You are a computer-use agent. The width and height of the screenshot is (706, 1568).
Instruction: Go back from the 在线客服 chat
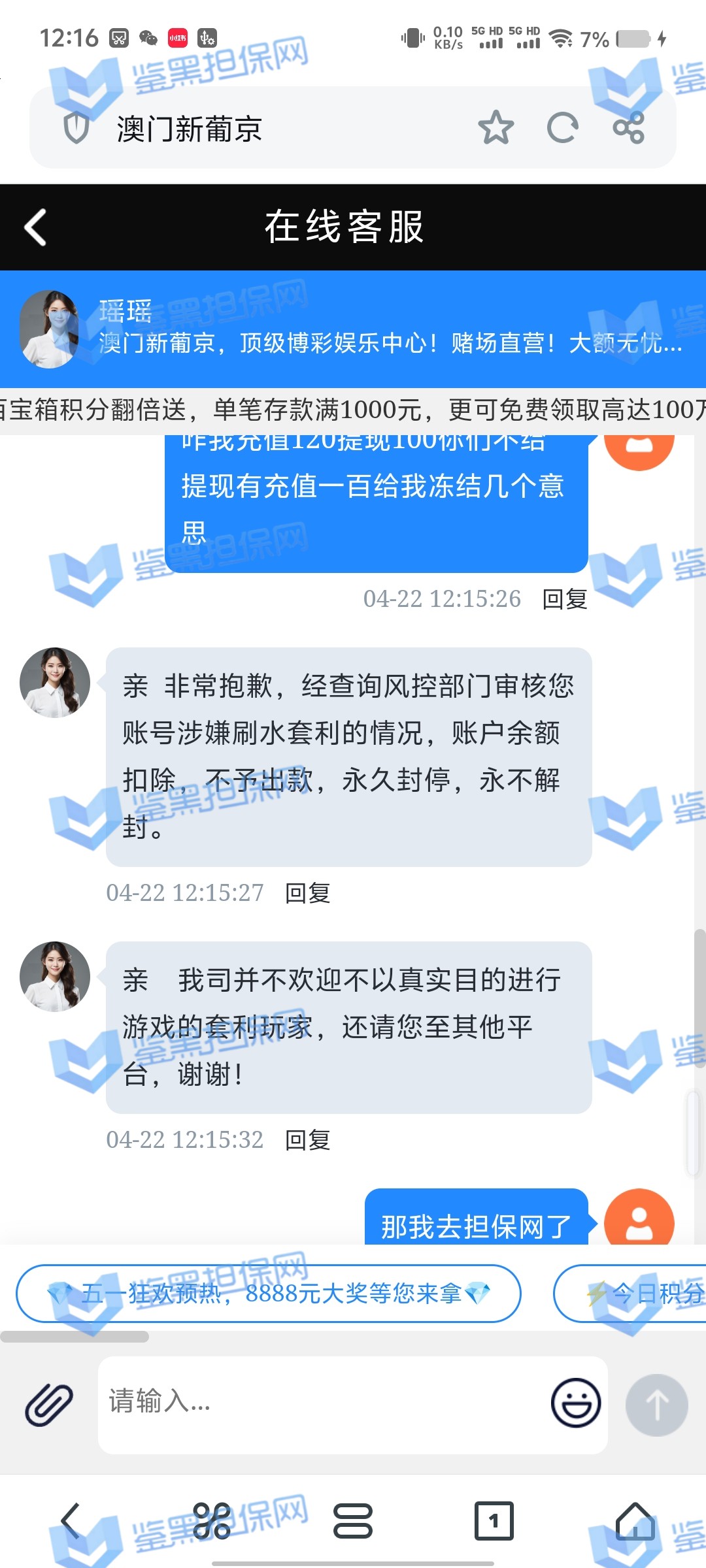click(x=35, y=227)
